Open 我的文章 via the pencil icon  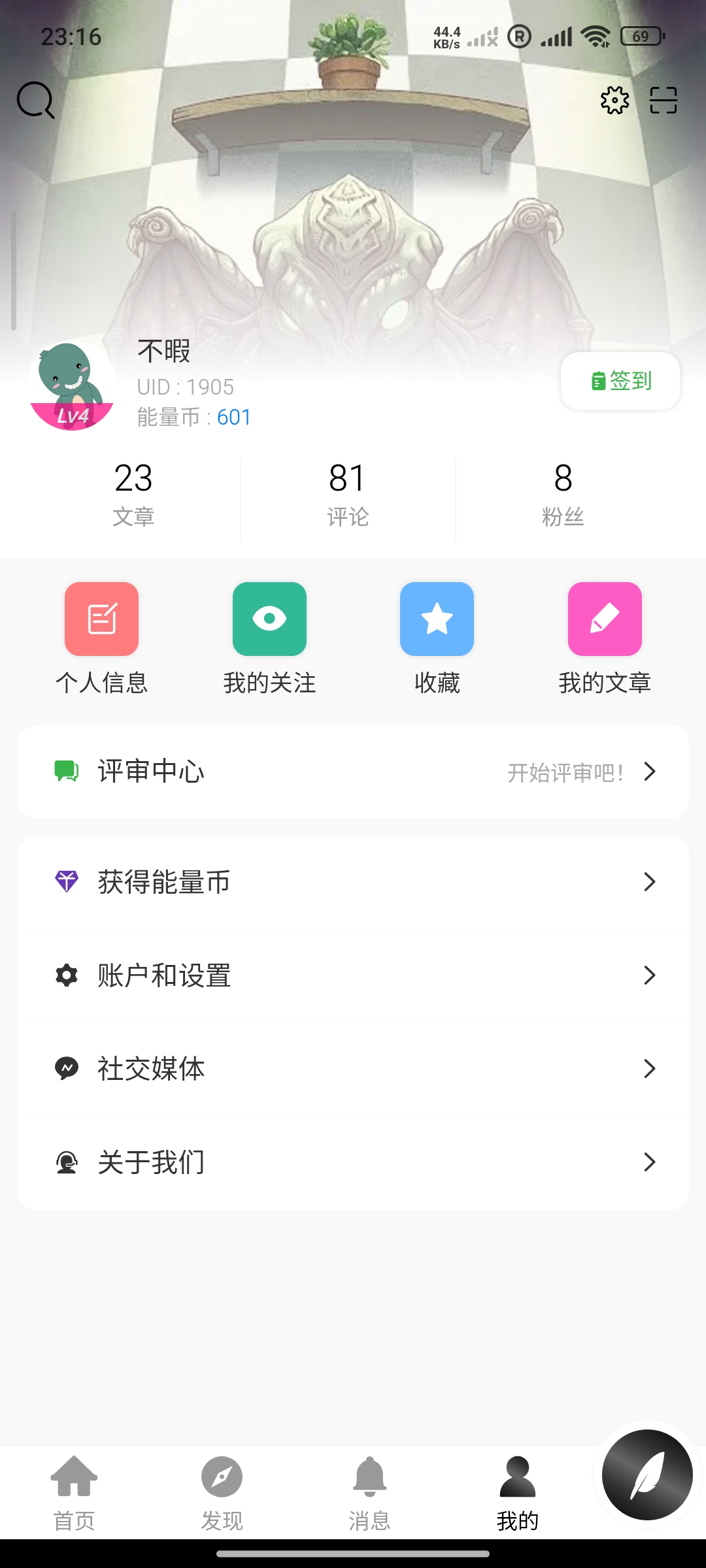point(604,619)
